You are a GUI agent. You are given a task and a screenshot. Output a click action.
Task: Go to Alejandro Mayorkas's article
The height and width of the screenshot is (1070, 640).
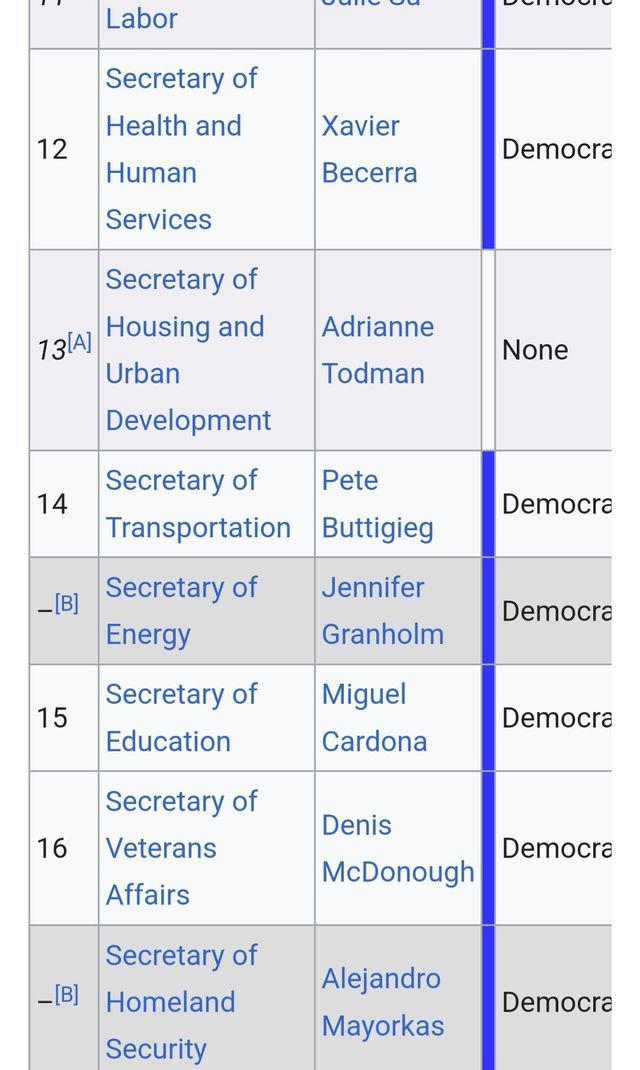[382, 1002]
